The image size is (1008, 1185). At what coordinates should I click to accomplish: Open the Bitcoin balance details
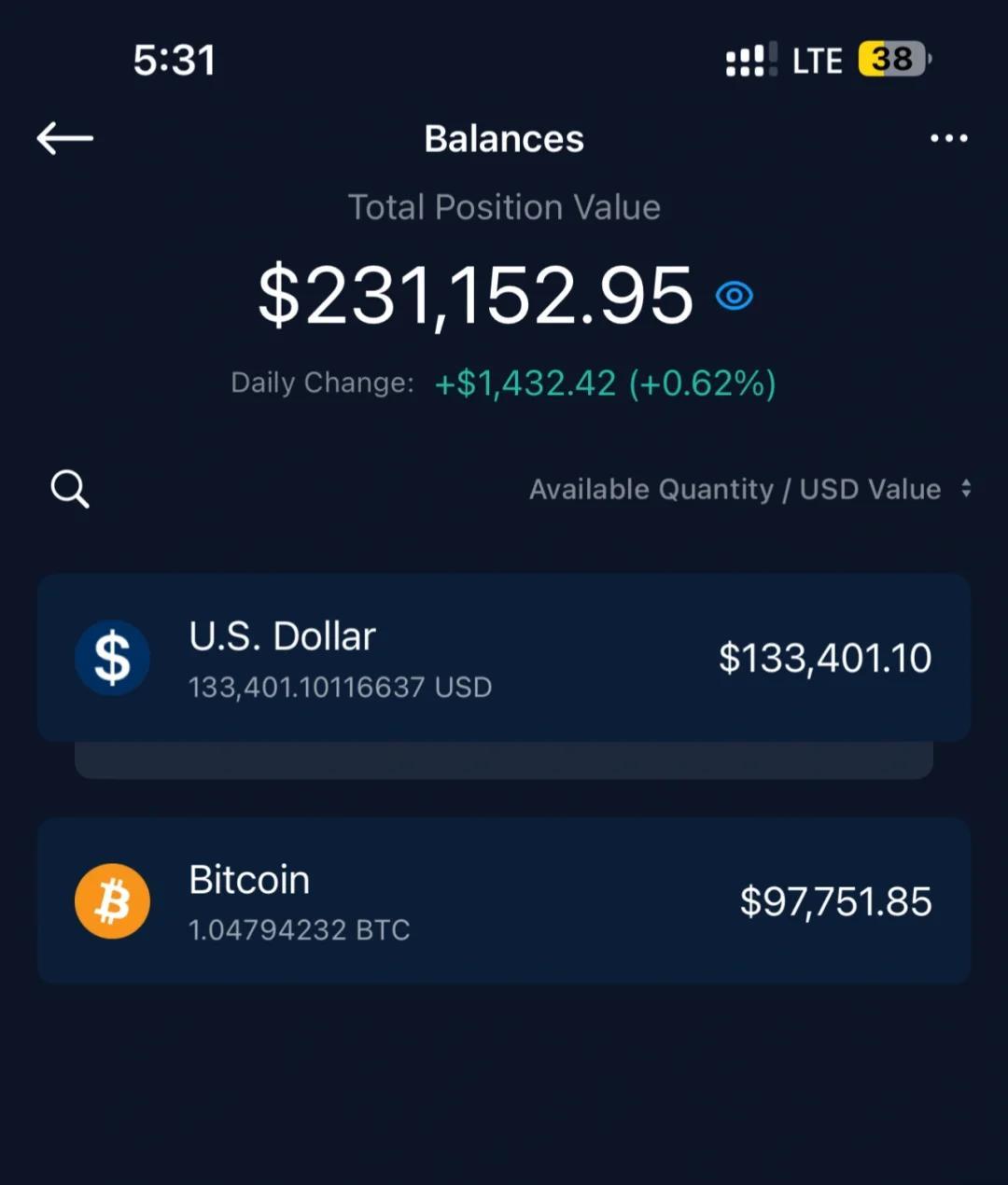(504, 899)
